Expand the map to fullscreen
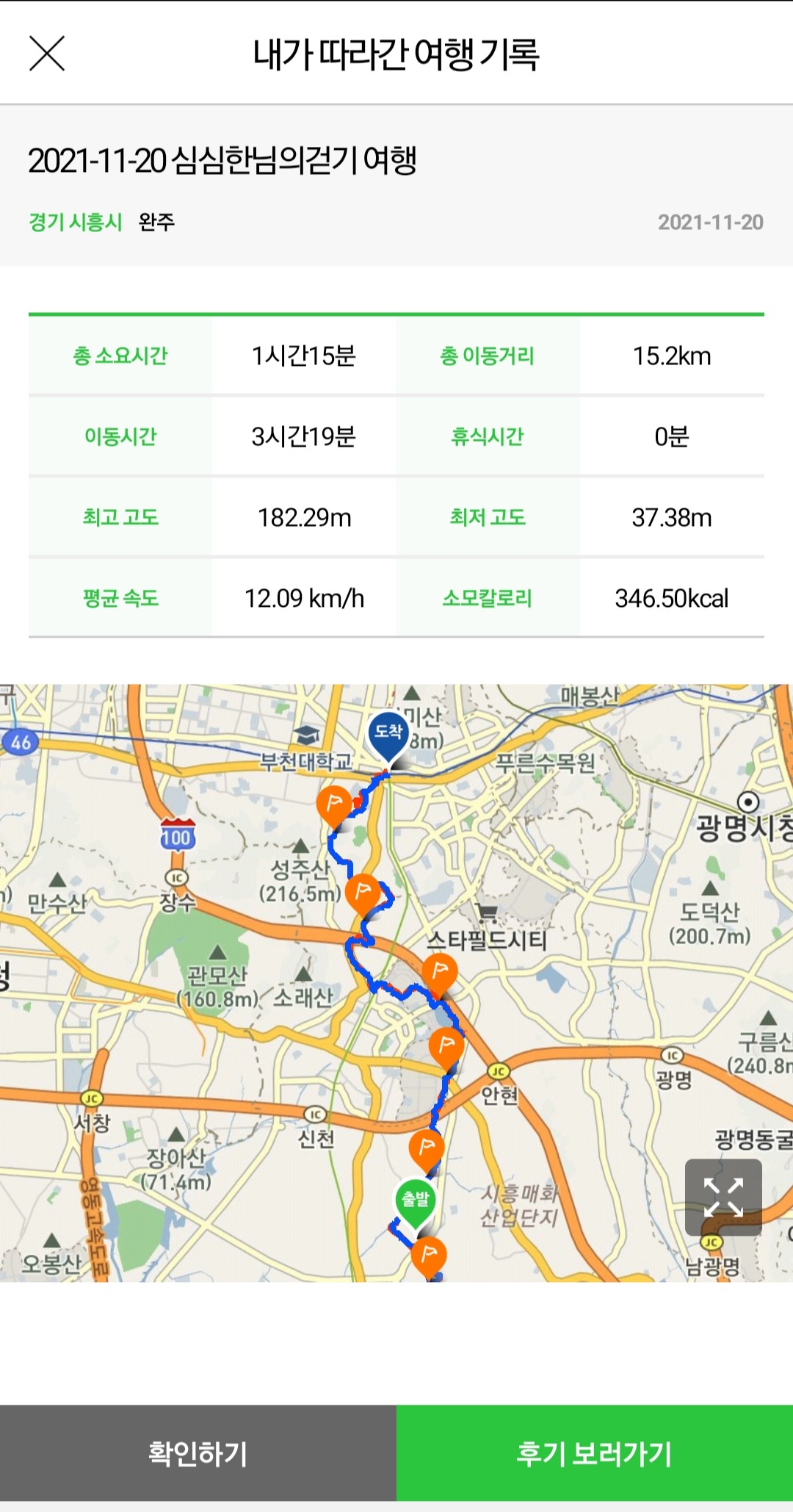Viewport: 793px width, 1512px height. coord(723,1198)
